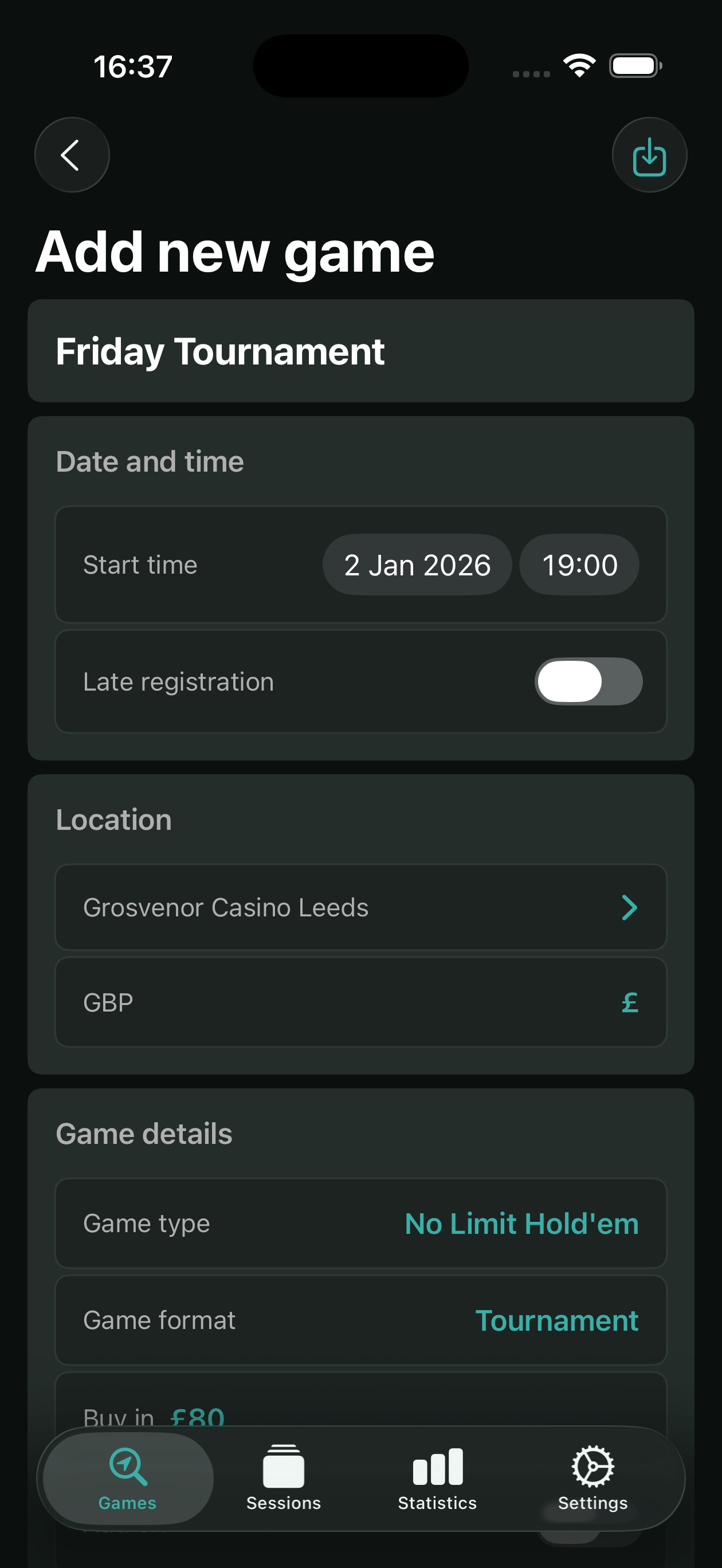Edit the Friday Tournament name field
722x1568 pixels.
click(221, 351)
